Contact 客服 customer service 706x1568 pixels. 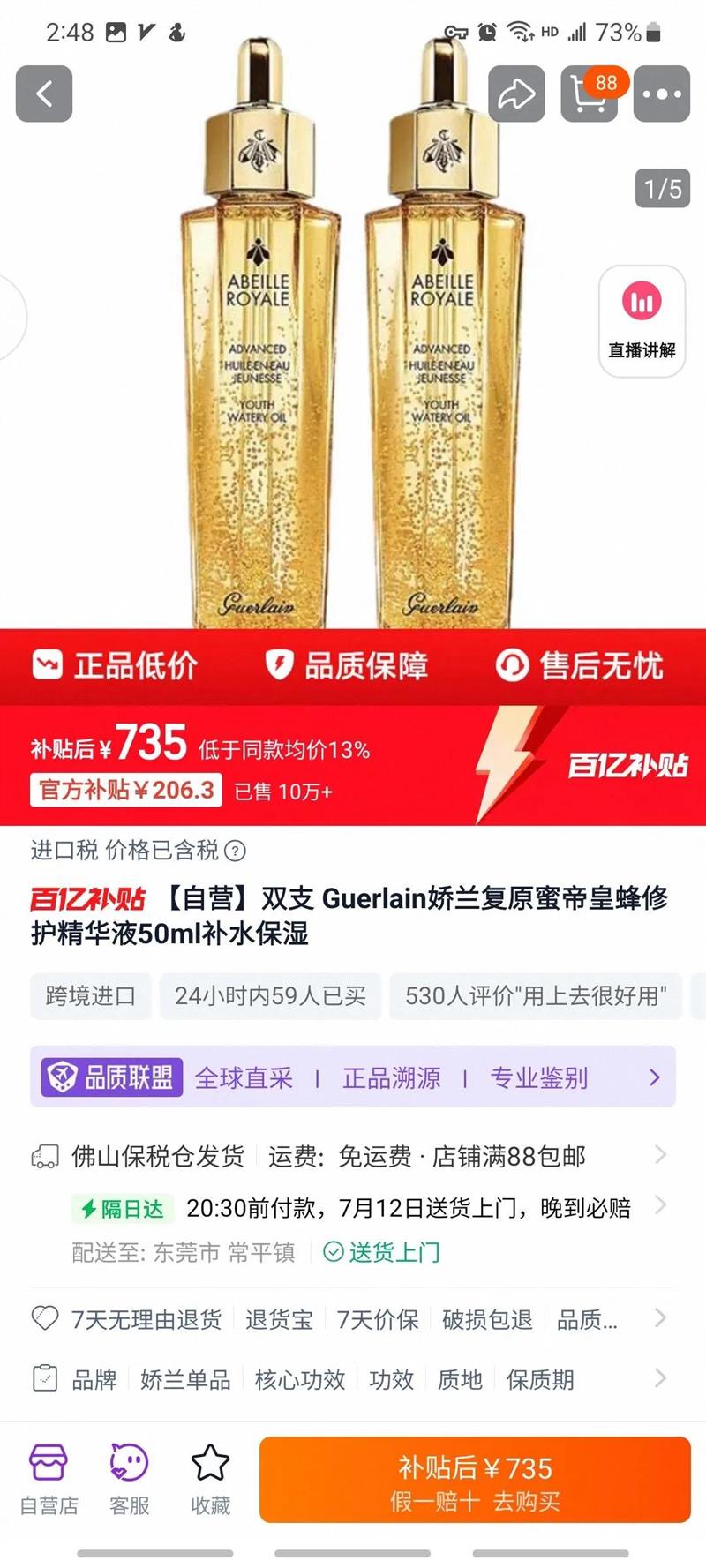tap(129, 1480)
